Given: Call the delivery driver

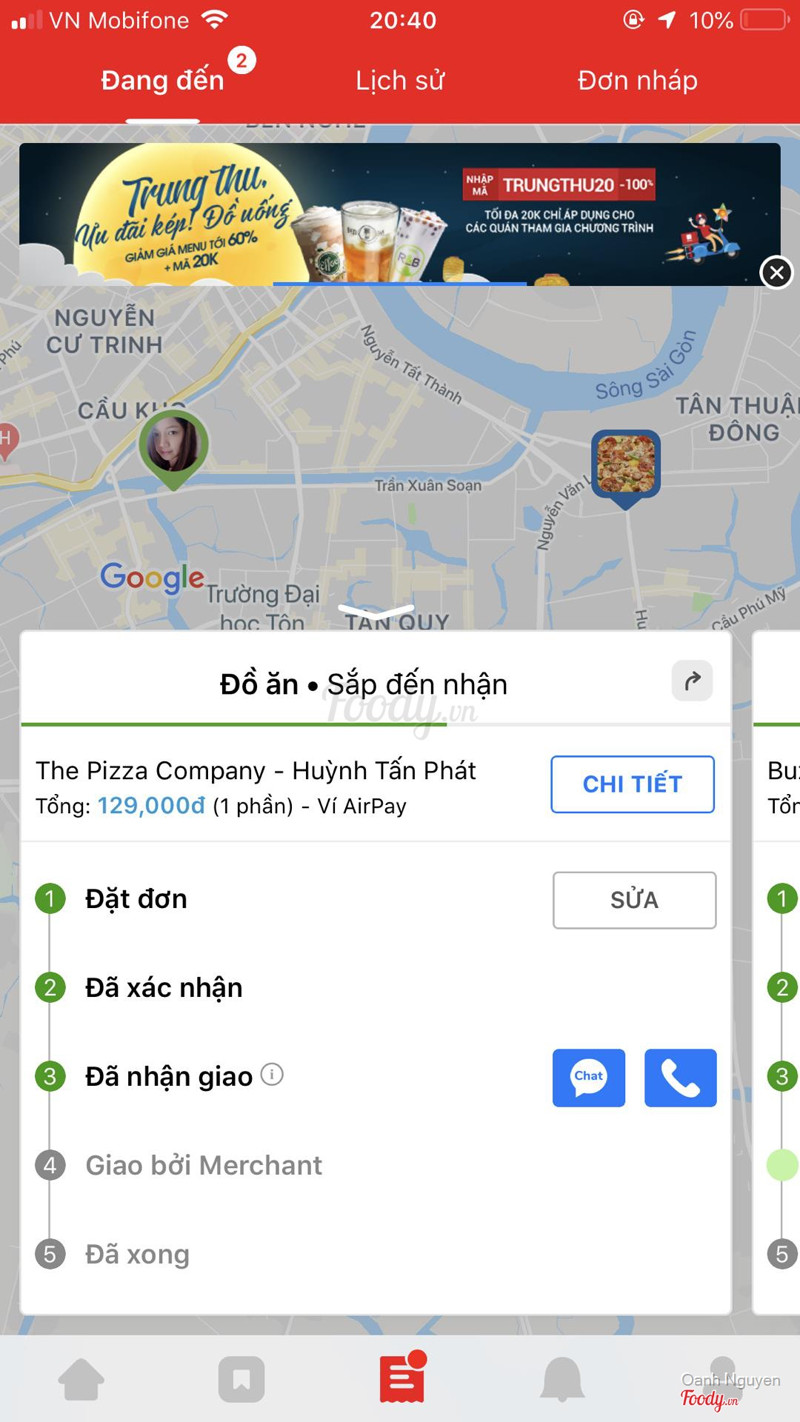Looking at the screenshot, I should pos(680,1077).
